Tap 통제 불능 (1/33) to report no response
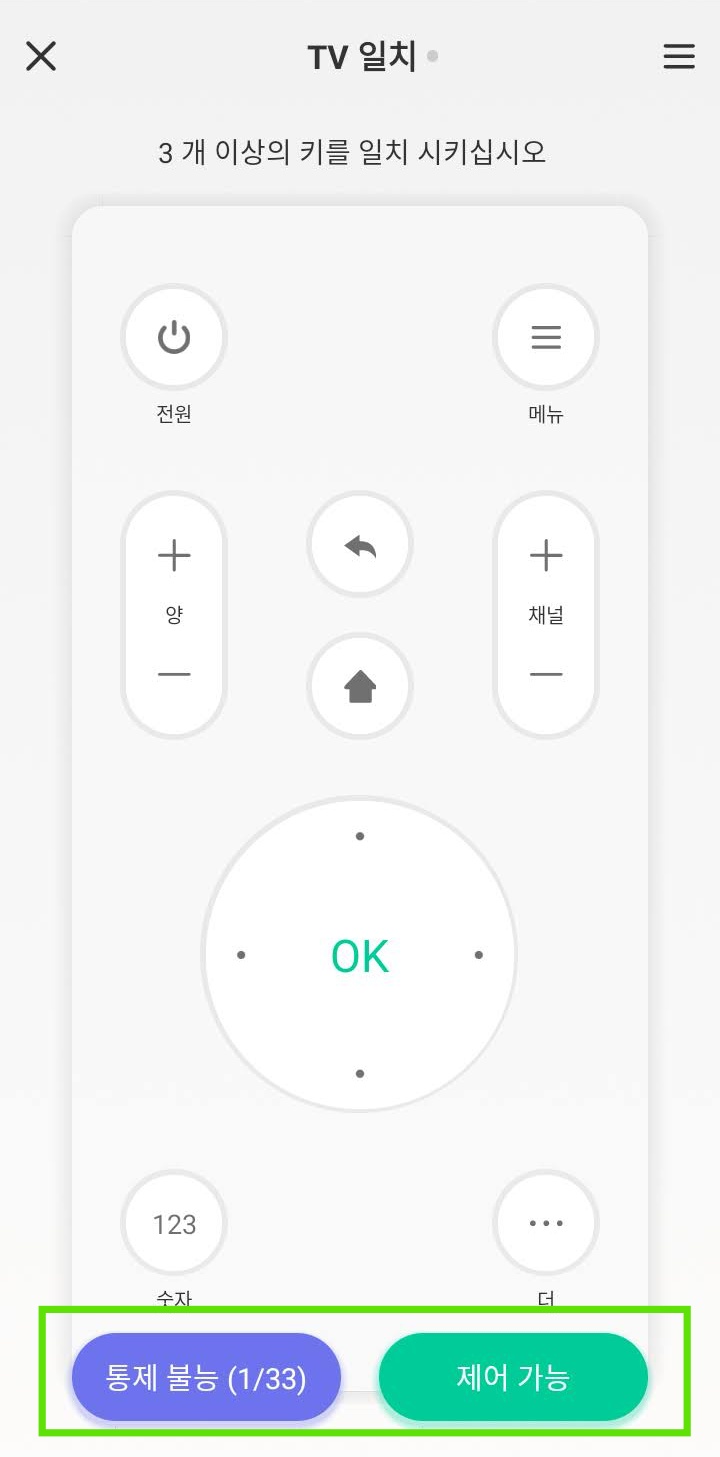Viewport: 720px width, 1457px height. tap(205, 1377)
